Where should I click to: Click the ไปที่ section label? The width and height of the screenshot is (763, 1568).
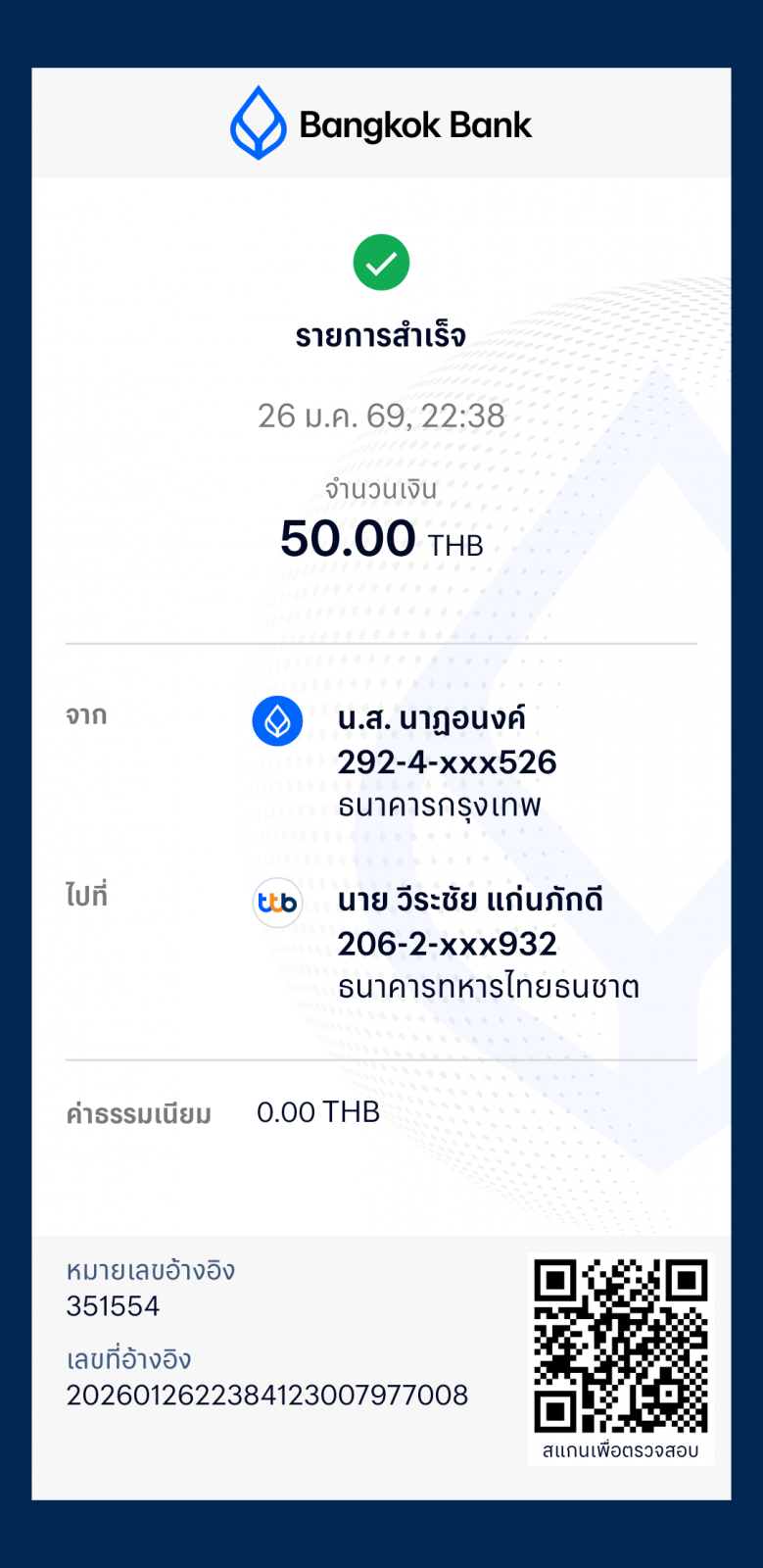(88, 894)
